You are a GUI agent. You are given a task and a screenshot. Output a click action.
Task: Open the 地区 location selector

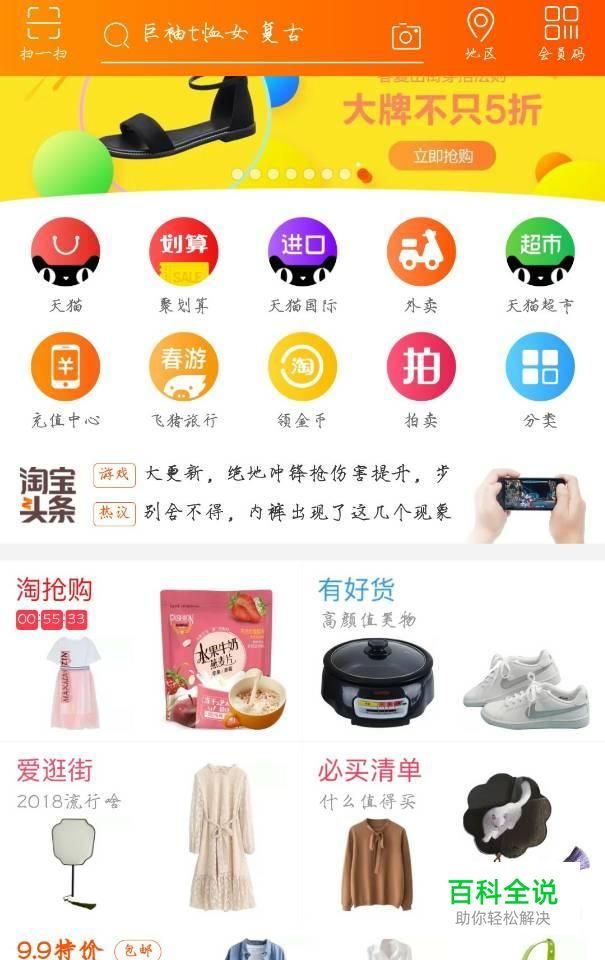pyautogui.click(x=481, y=33)
